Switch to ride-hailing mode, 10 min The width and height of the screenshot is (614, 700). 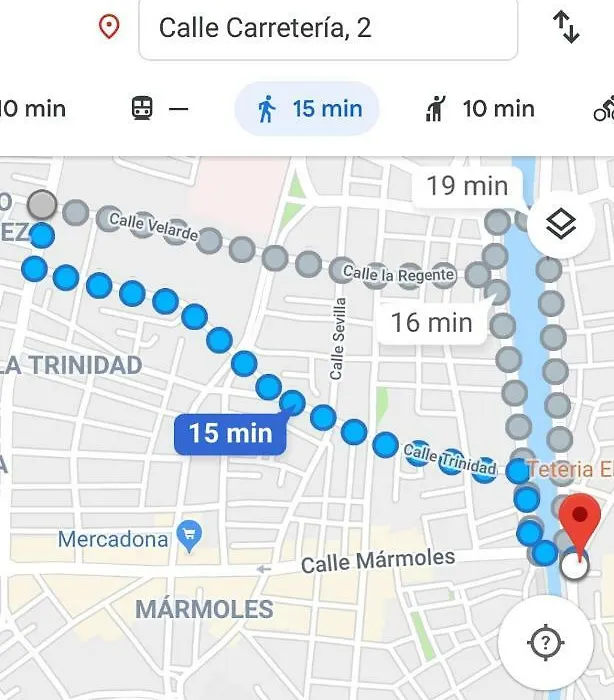point(480,109)
